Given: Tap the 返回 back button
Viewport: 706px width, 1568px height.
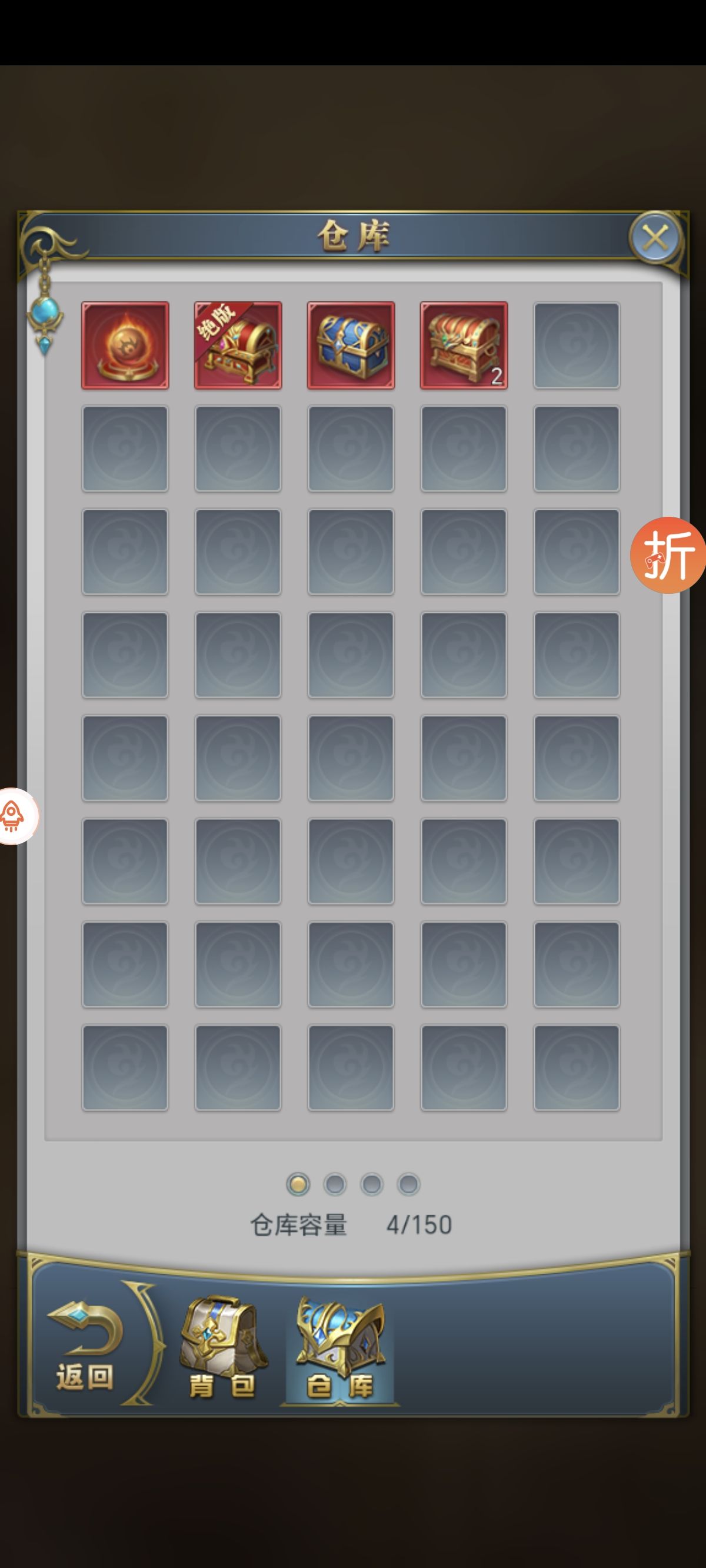Looking at the screenshot, I should [x=85, y=1347].
